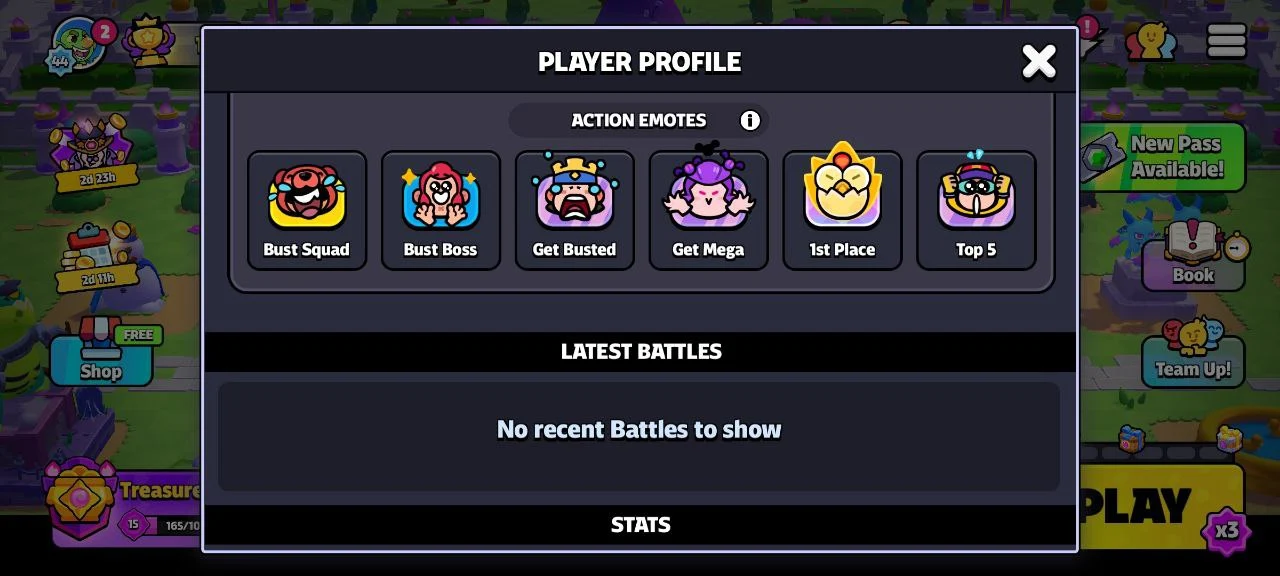Edit the 1st Place emote slot

point(842,210)
